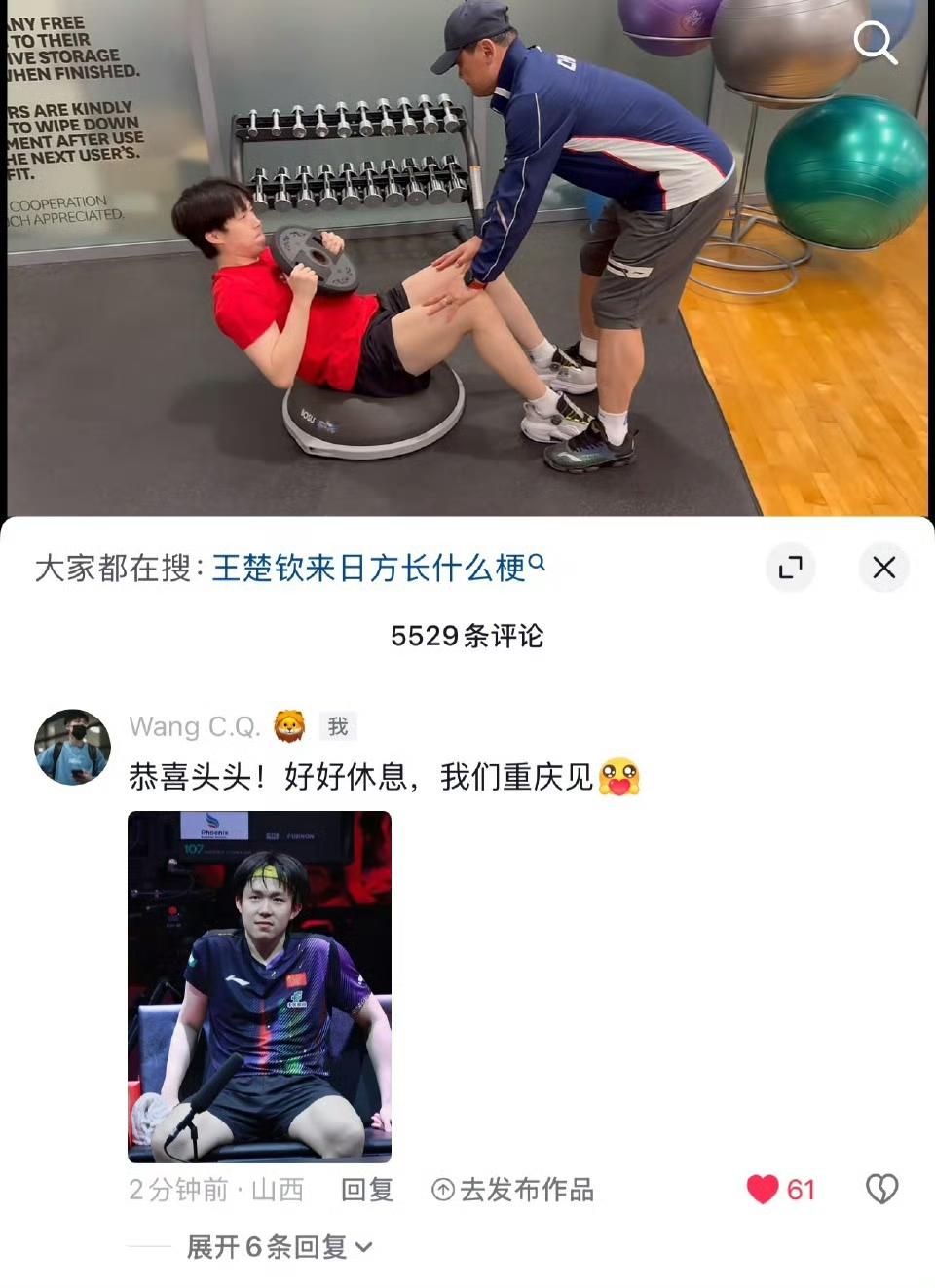Screen dimensions: 935x1288
Task: Open the trending search 王楚钦来日方长什么梗
Action: click(370, 563)
